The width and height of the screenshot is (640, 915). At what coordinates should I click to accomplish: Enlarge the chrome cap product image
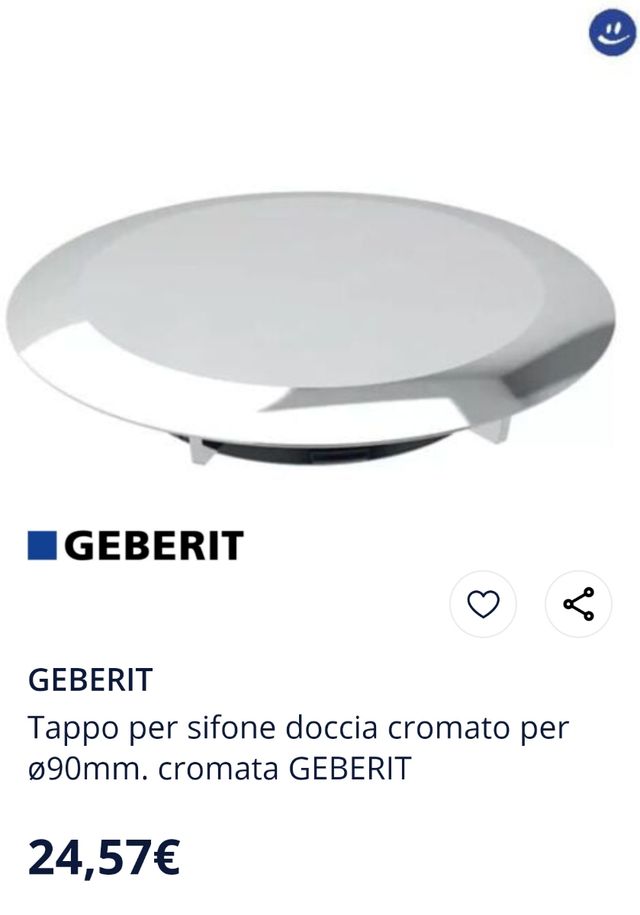coord(310,325)
